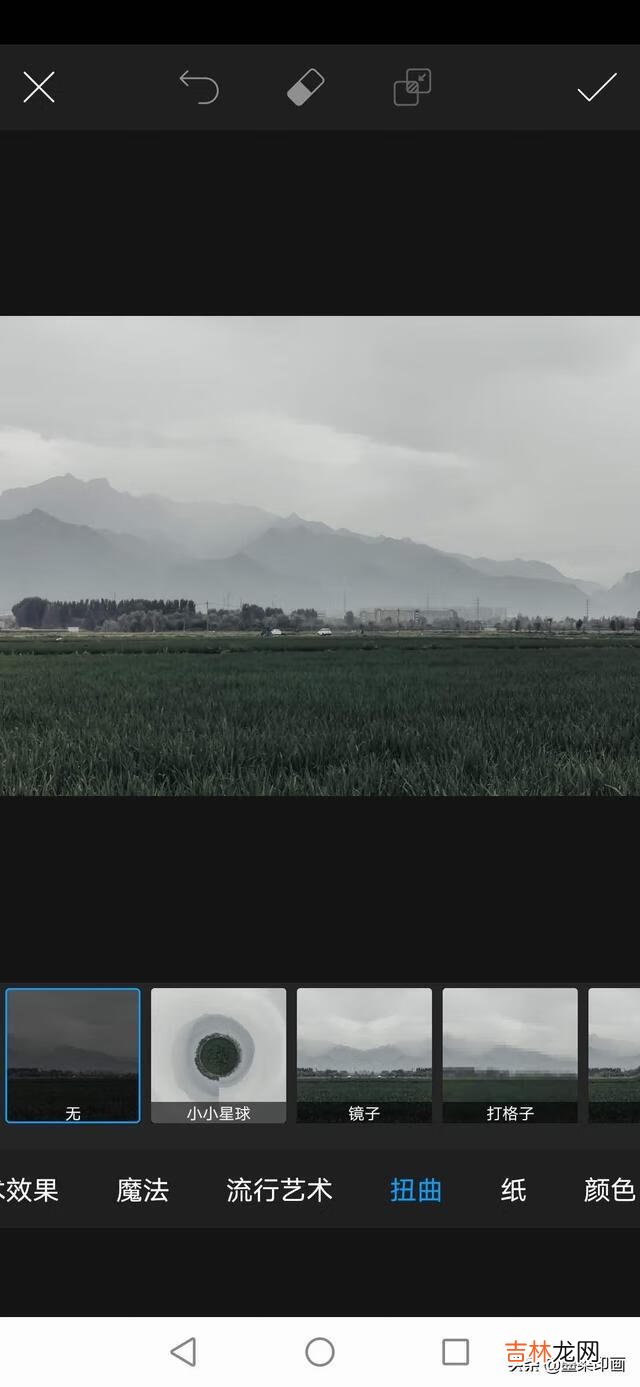The image size is (640, 1387).
Task: Apply the 打格子 effect
Action: coord(510,1055)
